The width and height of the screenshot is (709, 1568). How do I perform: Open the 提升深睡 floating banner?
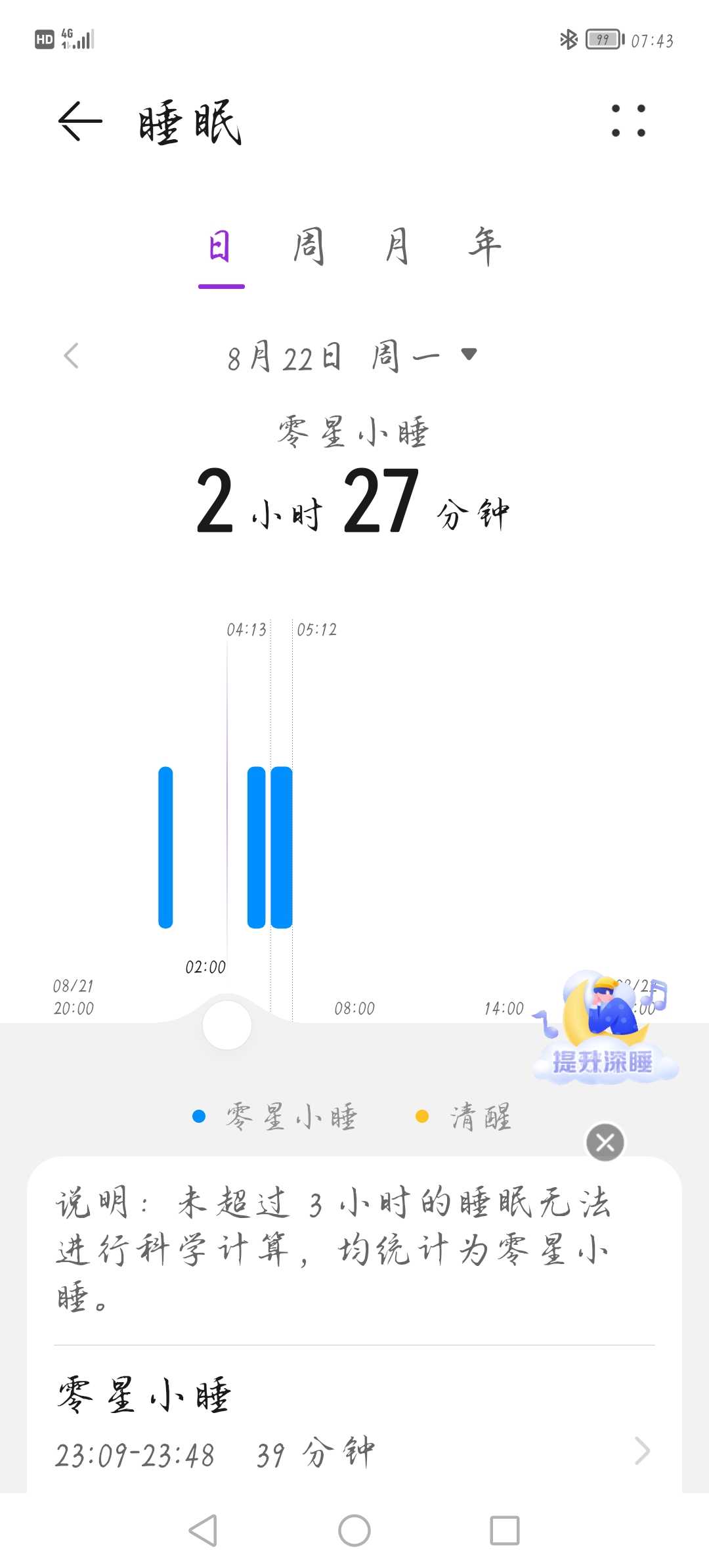604,1028
